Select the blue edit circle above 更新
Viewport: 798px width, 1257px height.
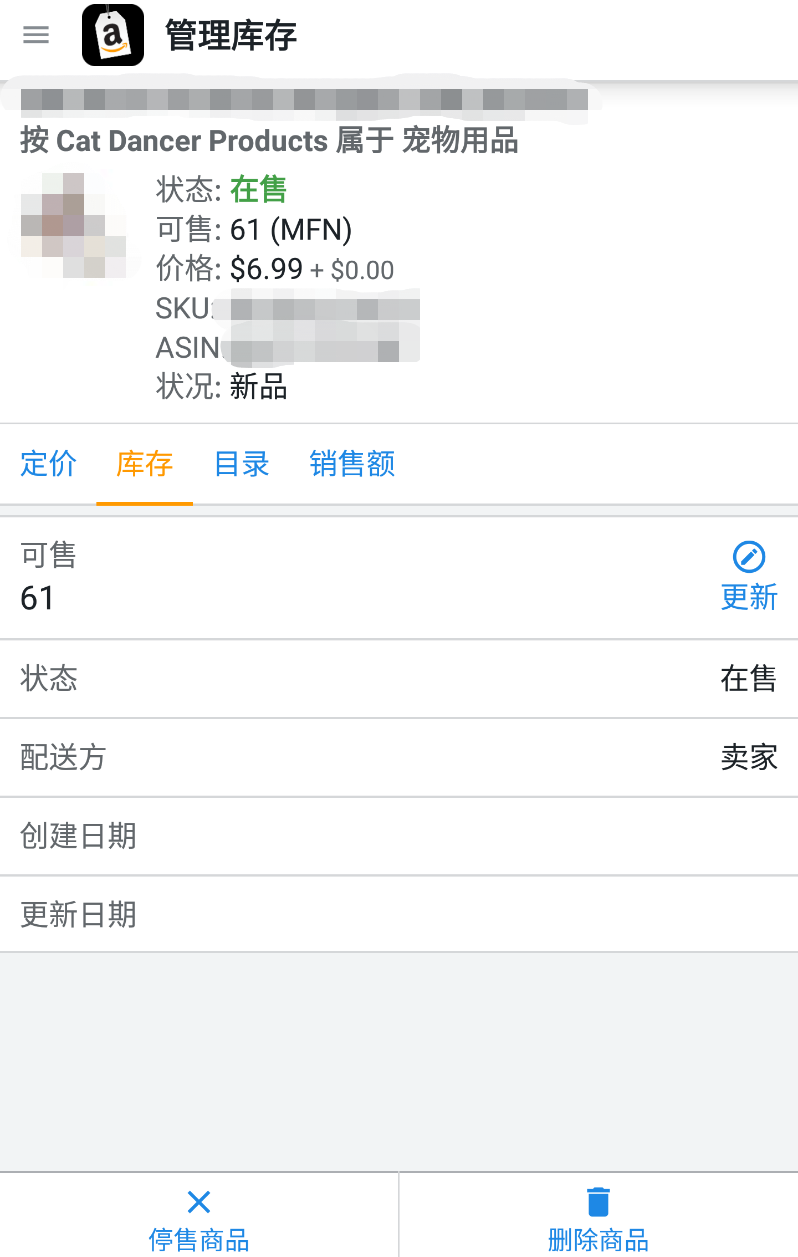[x=749, y=557]
